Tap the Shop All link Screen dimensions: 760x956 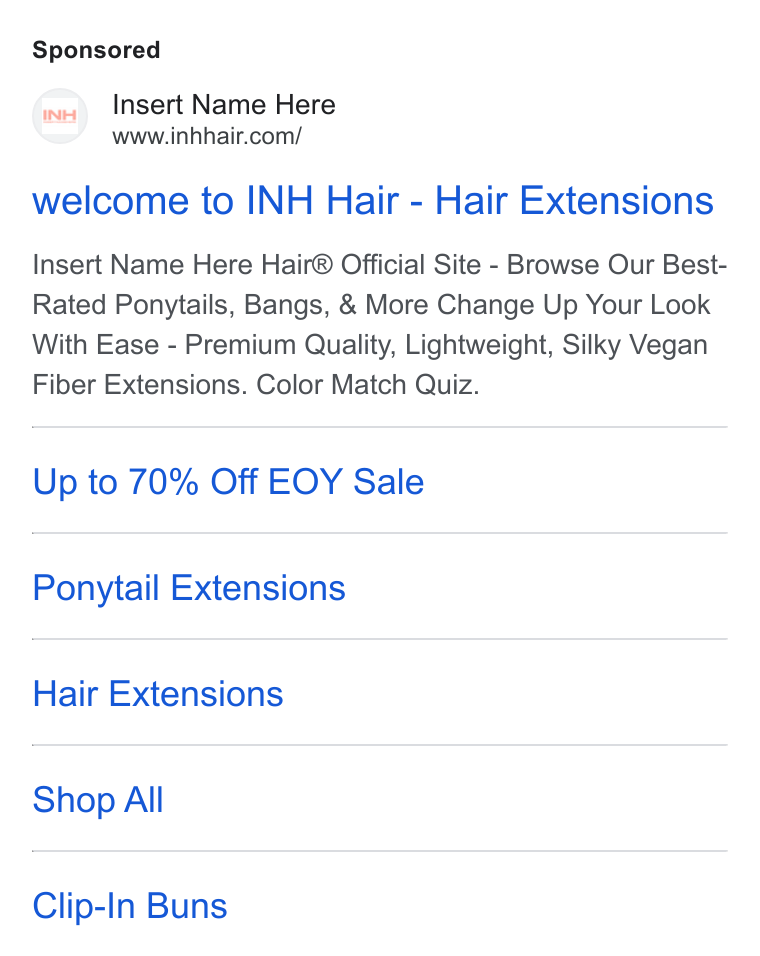(98, 800)
